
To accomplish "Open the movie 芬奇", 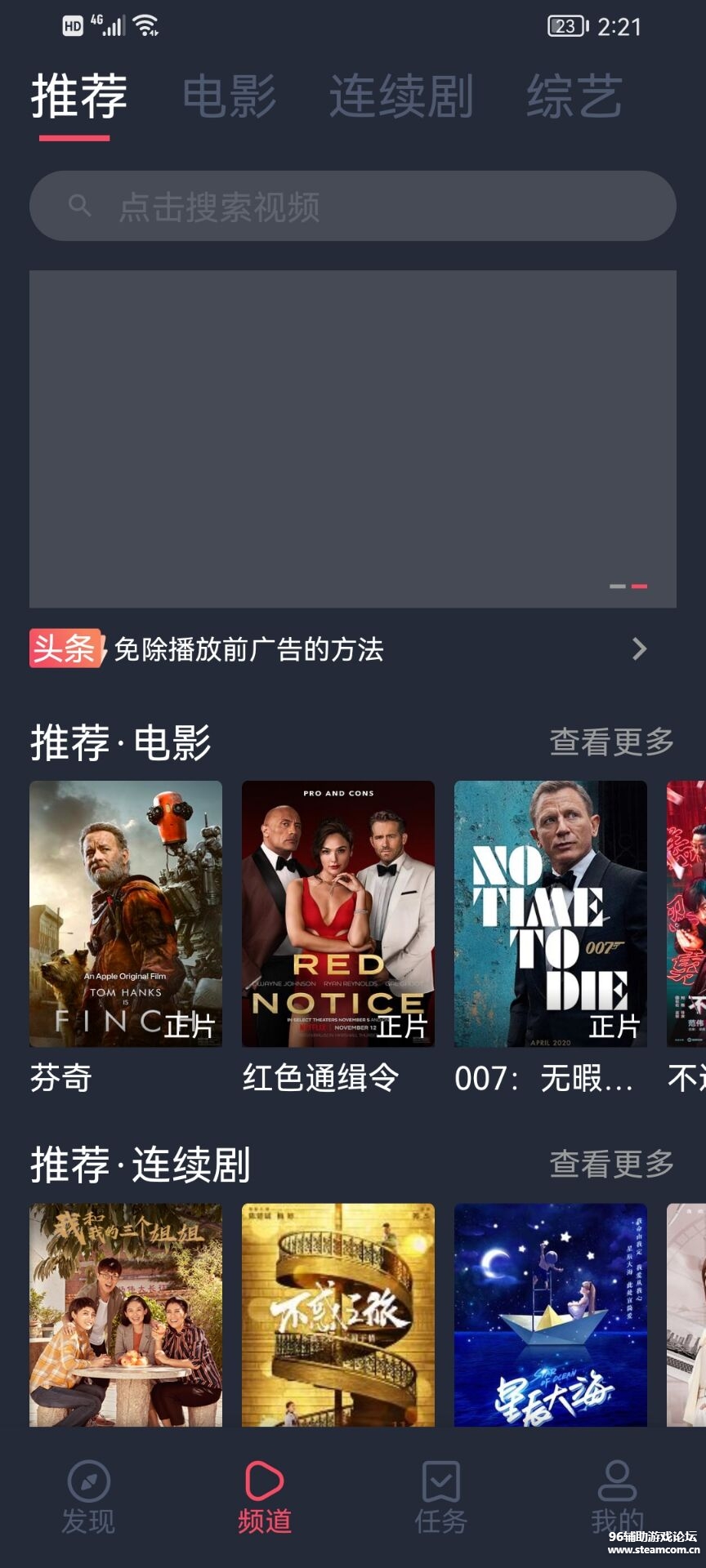I will click(x=126, y=913).
